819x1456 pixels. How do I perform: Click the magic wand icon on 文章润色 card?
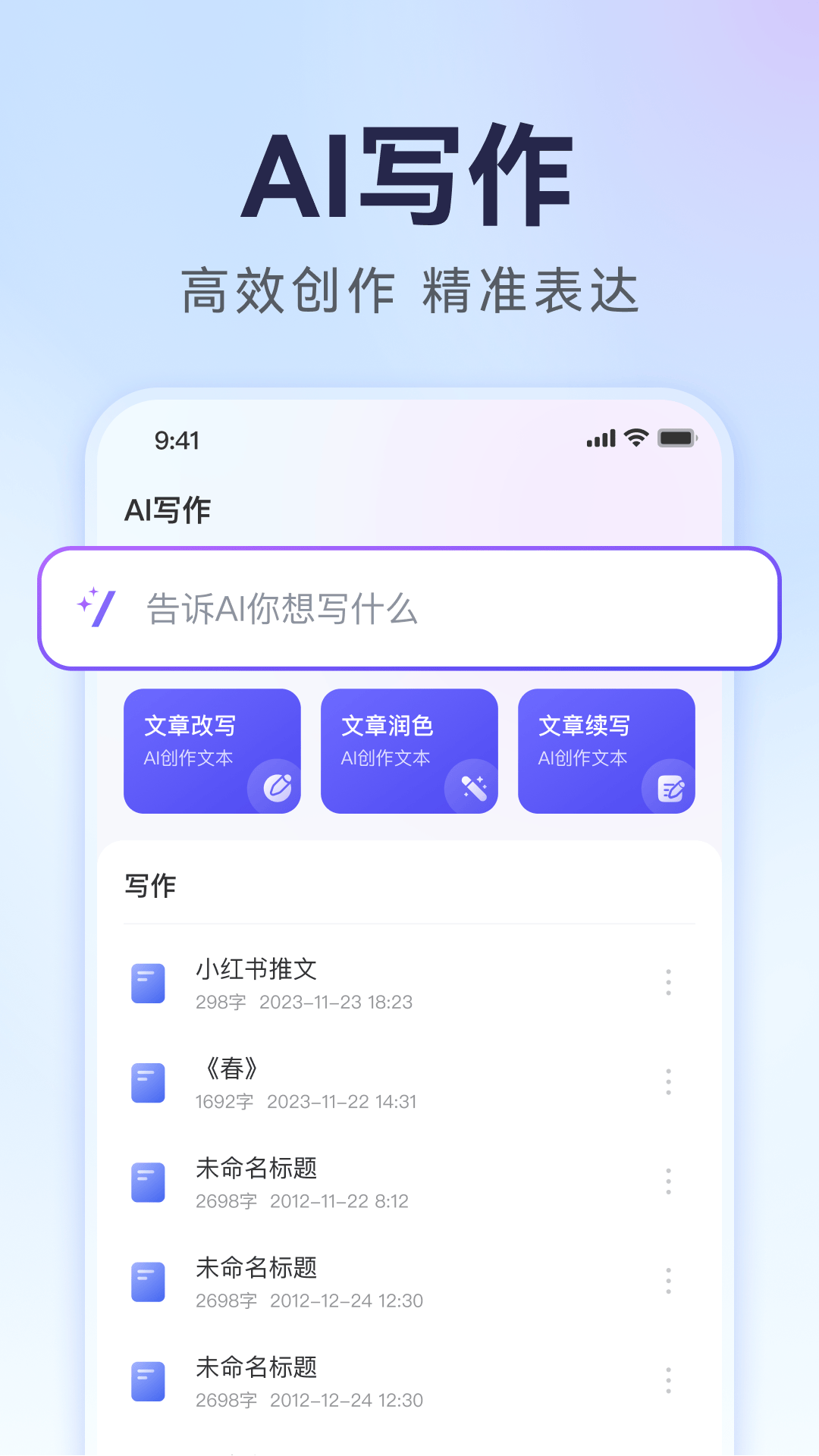point(475,787)
